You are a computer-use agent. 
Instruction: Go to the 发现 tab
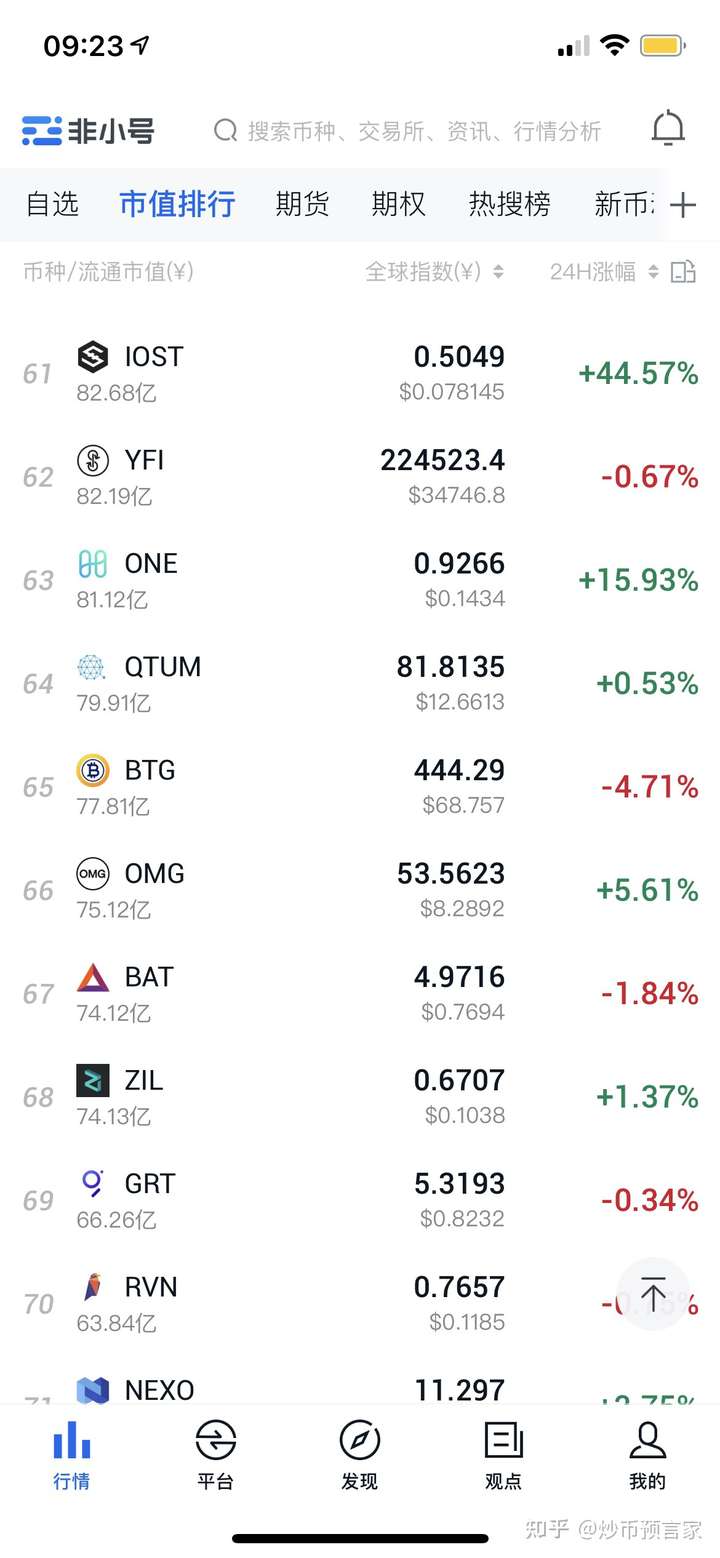tap(360, 1455)
